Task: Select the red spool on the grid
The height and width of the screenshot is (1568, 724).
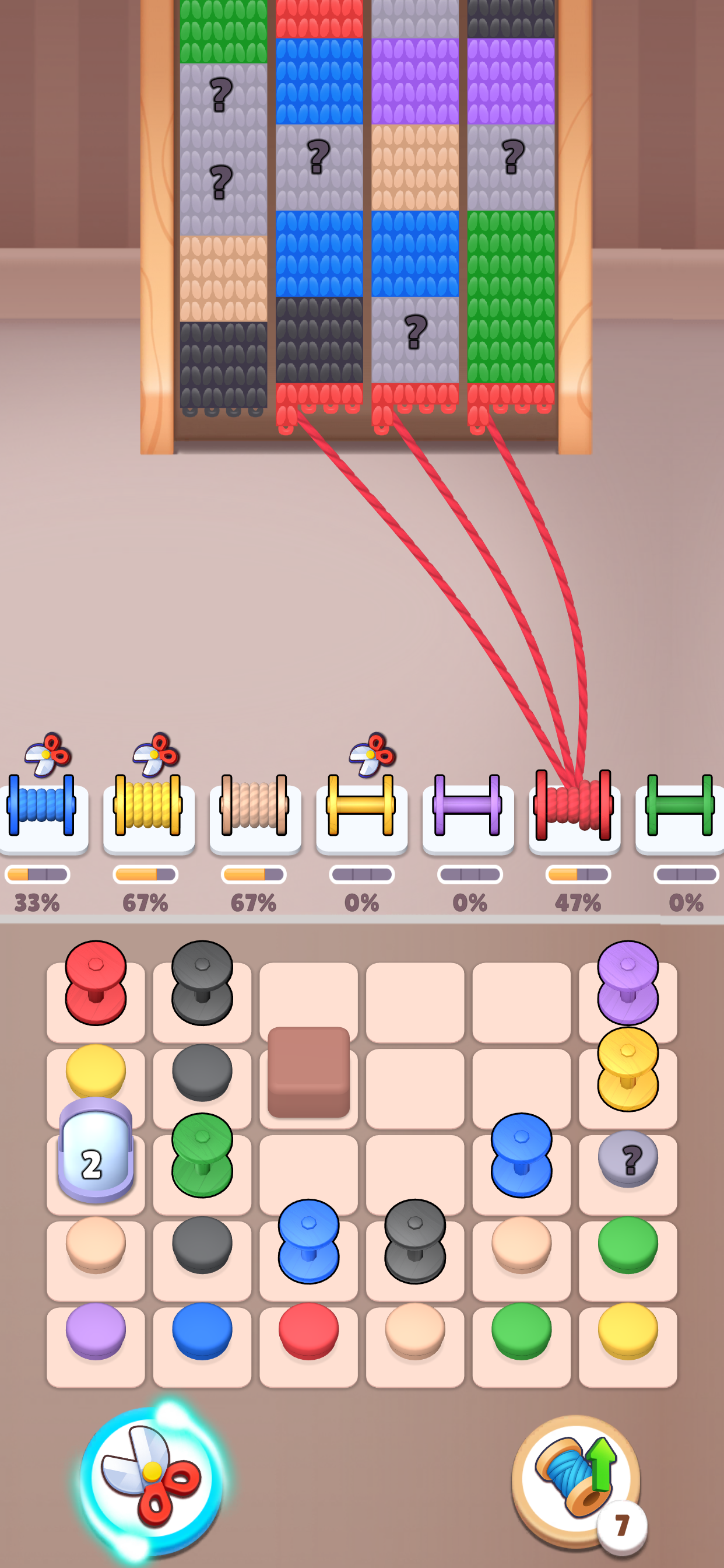Action: point(96,981)
